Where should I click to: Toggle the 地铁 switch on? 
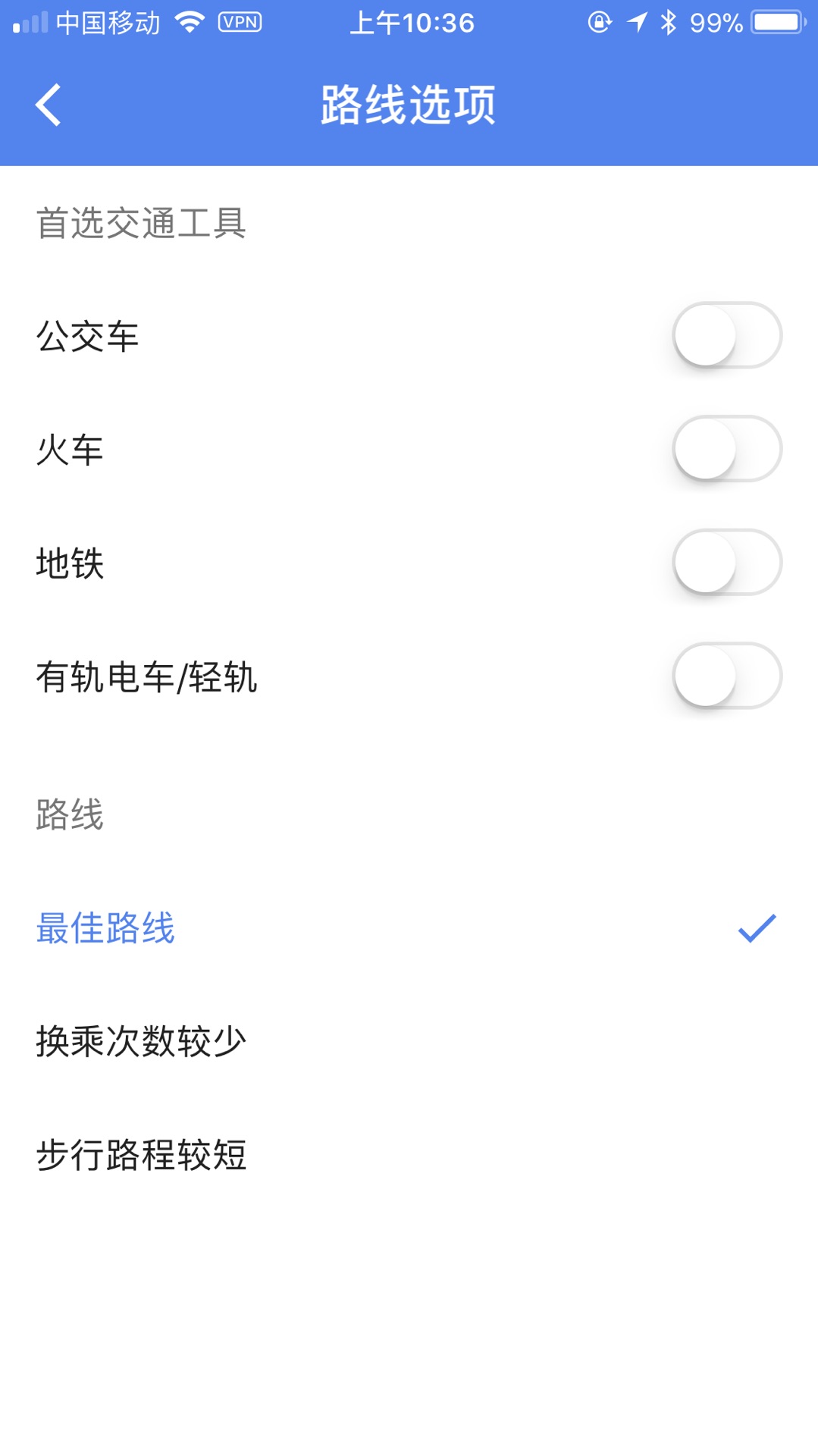(x=726, y=563)
